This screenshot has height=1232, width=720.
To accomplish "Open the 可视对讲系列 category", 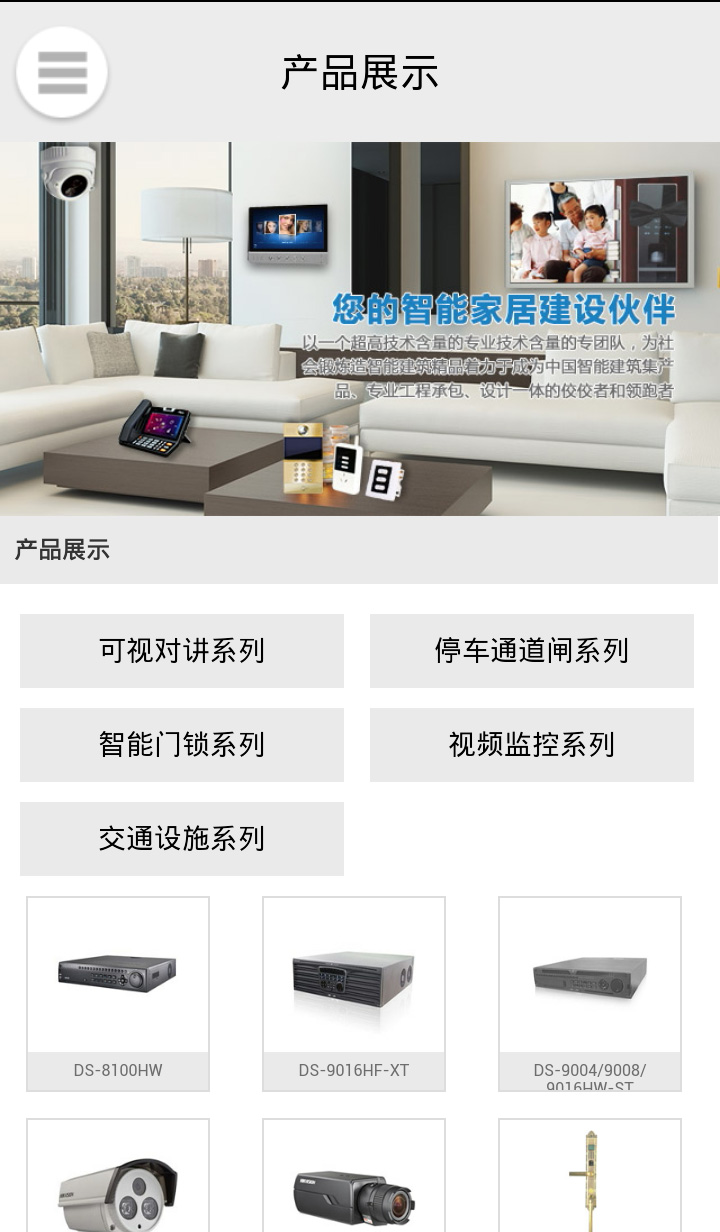I will (x=182, y=651).
